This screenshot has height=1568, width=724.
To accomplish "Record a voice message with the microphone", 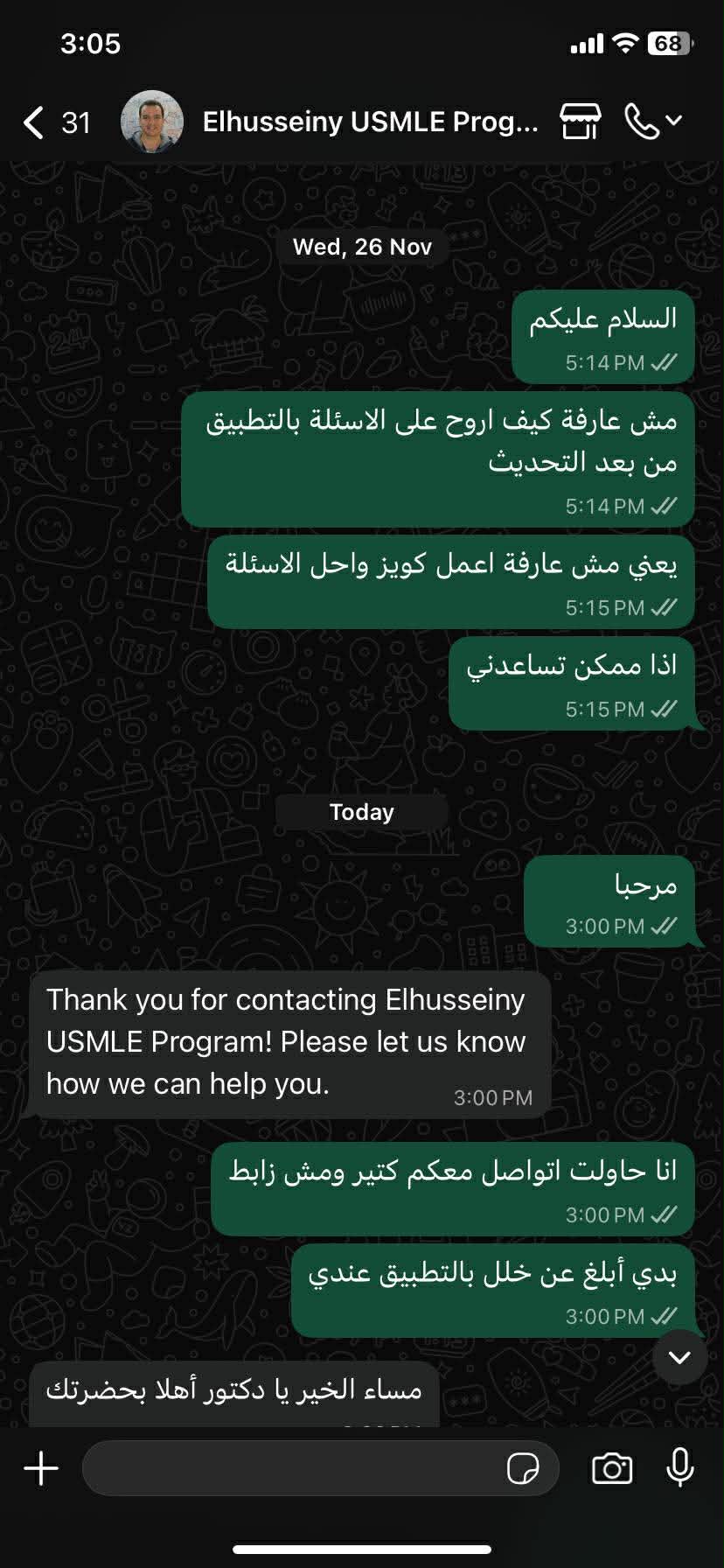I will 679,1468.
